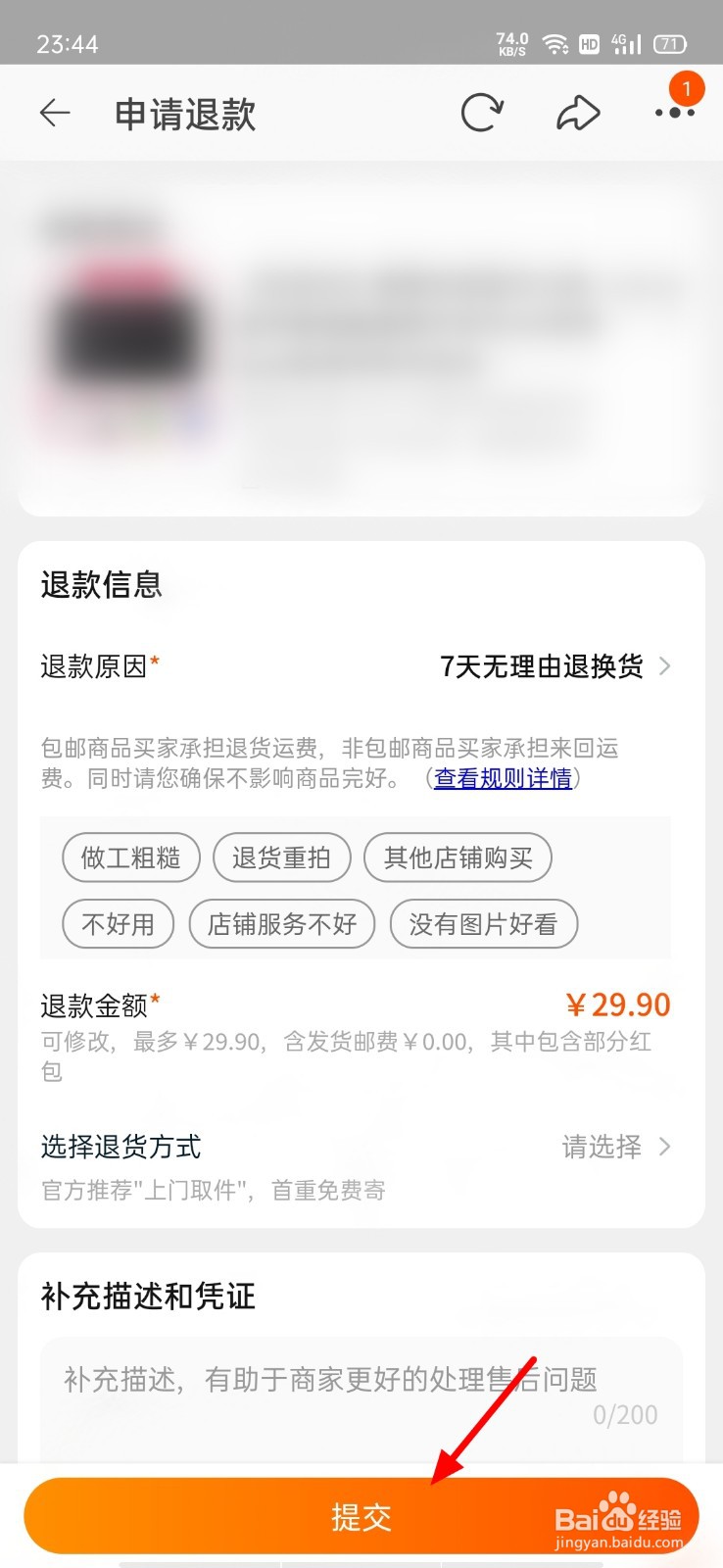This screenshot has height=1568, width=723.
Task: Select the 做工粗糙 reason chip
Action: point(130,858)
